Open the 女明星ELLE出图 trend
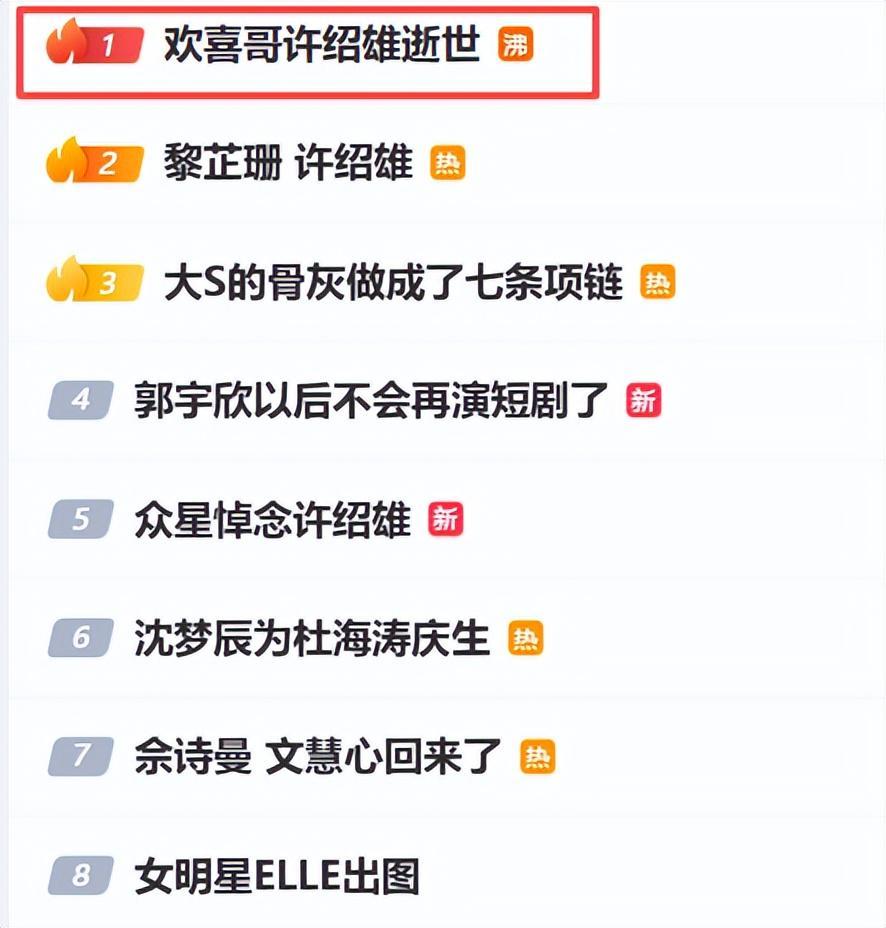Image resolution: width=886 pixels, height=928 pixels. tap(276, 876)
